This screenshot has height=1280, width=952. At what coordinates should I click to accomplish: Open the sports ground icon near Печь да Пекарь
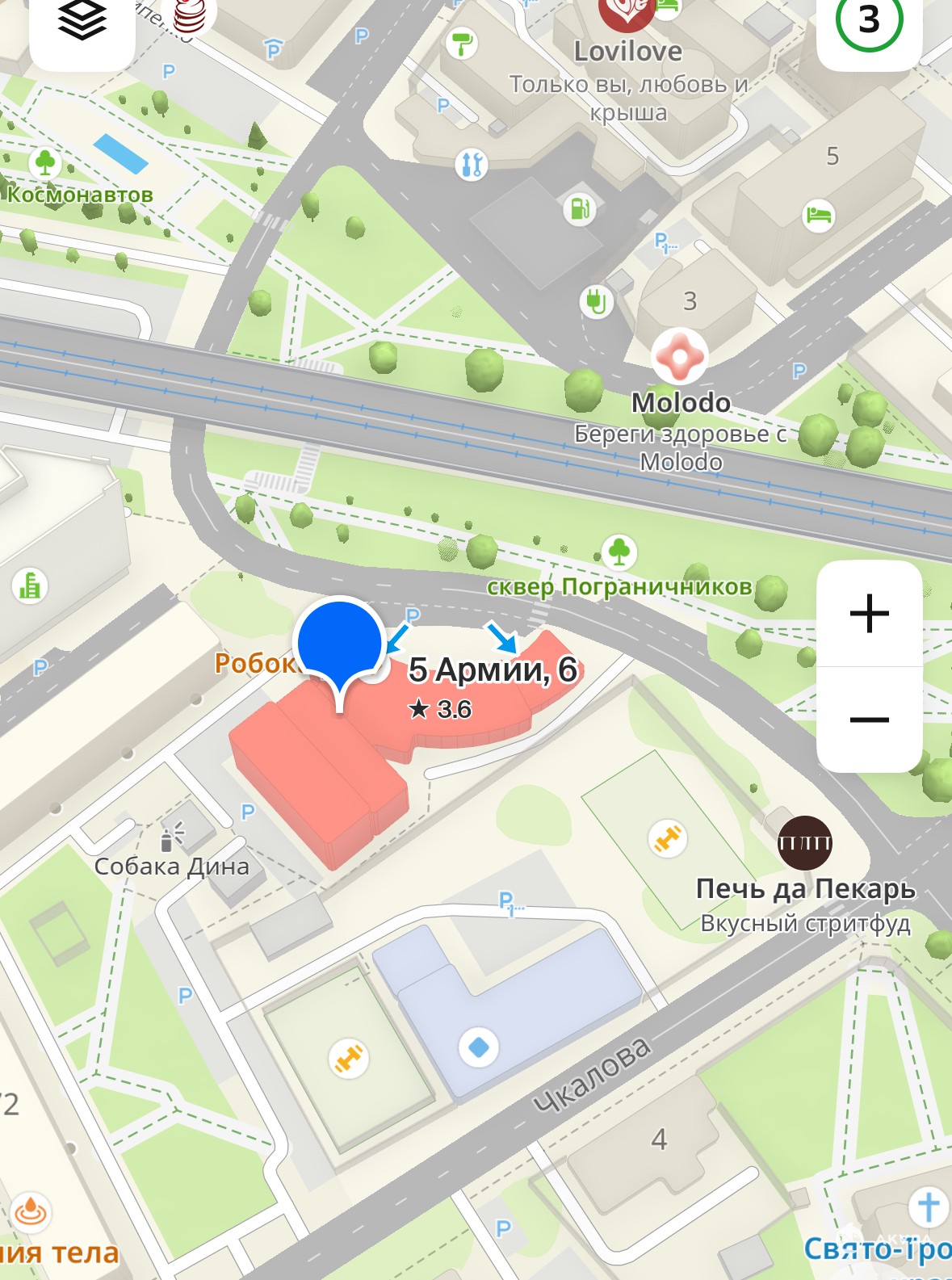tap(668, 839)
